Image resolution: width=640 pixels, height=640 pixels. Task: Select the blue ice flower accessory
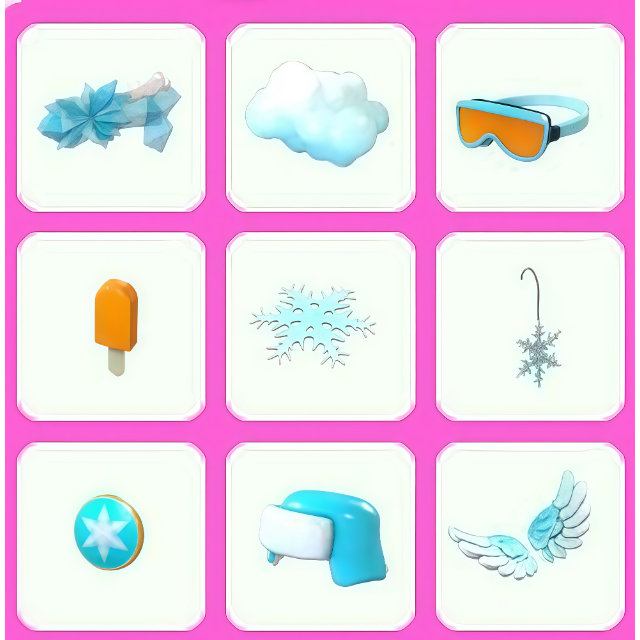coord(110,117)
